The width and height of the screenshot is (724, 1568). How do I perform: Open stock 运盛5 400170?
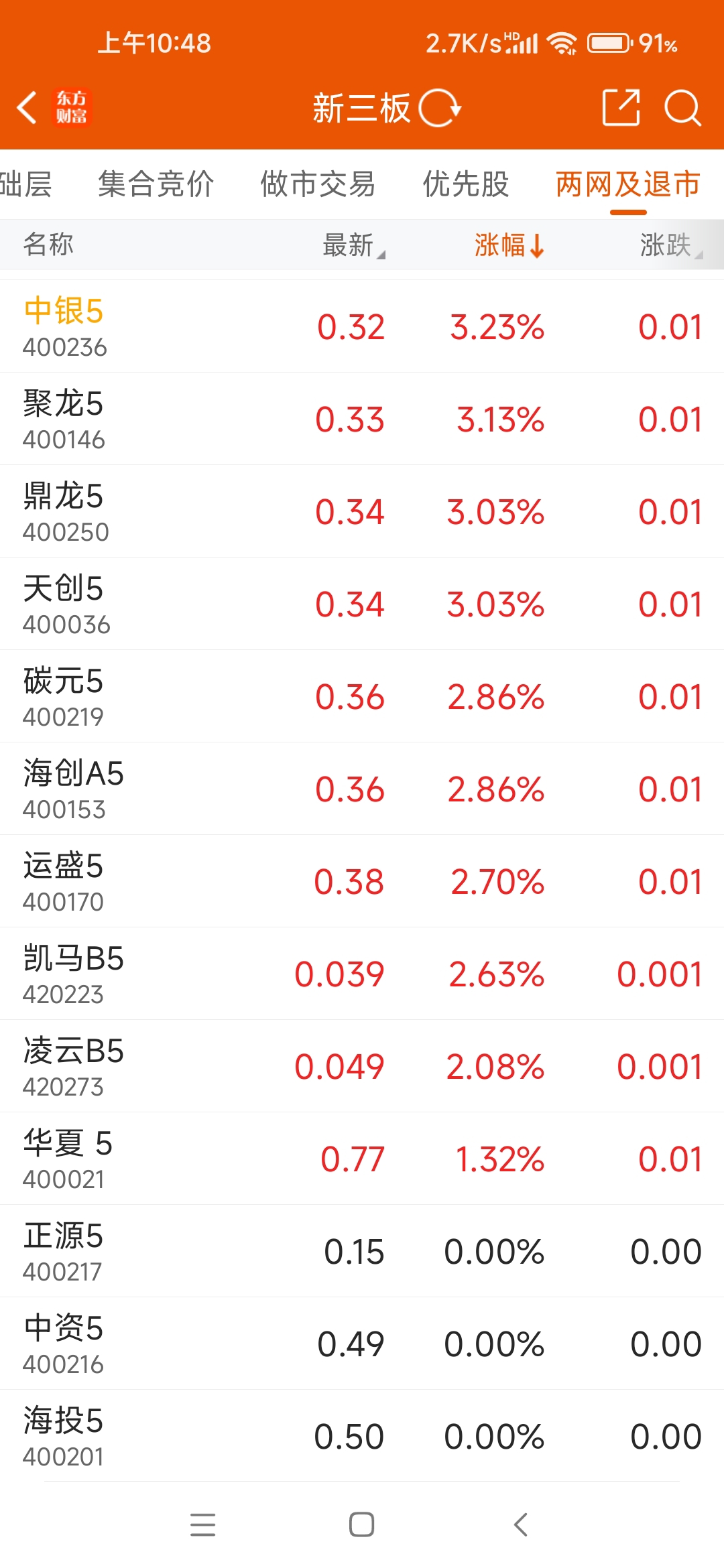coord(362,881)
